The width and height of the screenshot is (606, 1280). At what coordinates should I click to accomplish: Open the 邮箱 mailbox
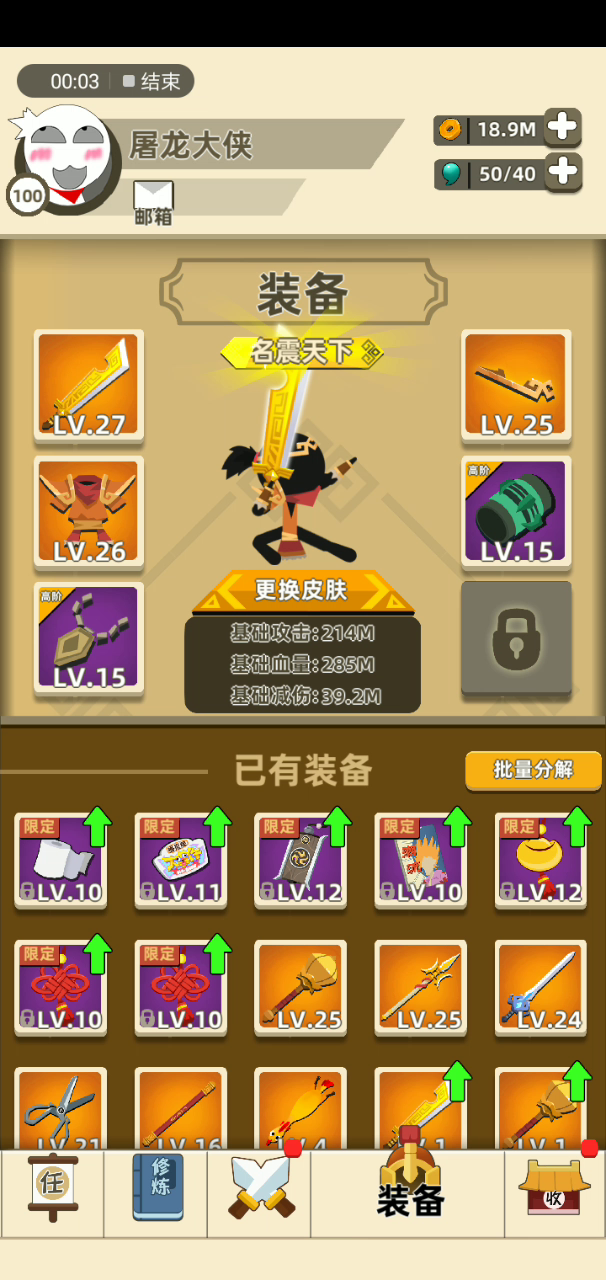[x=153, y=203]
